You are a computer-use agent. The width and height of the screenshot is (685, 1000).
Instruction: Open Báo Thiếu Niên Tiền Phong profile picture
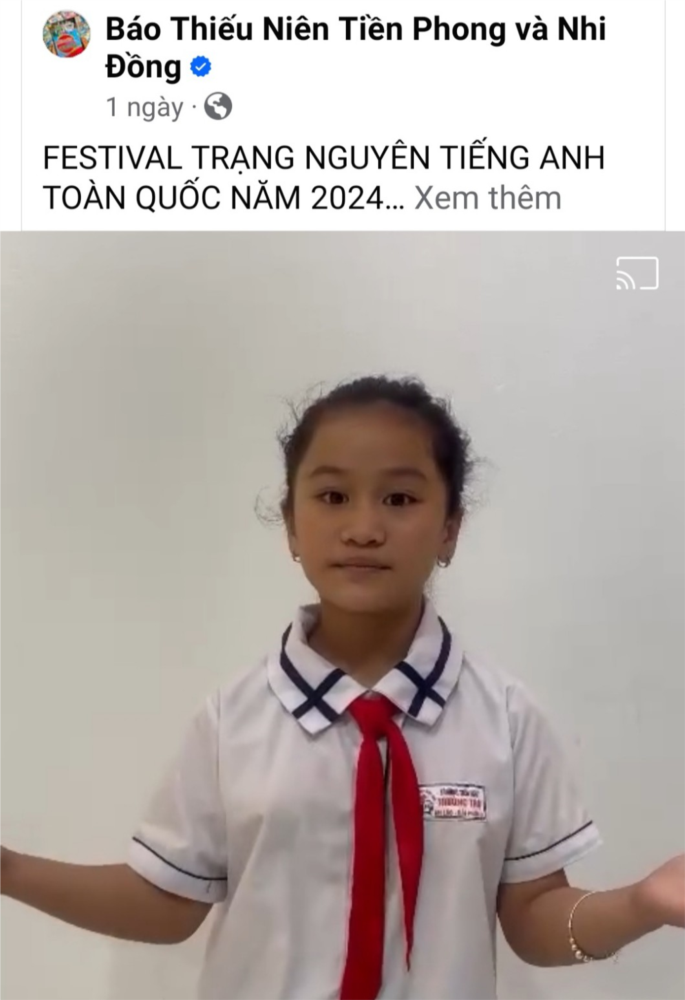pyautogui.click(x=66, y=34)
